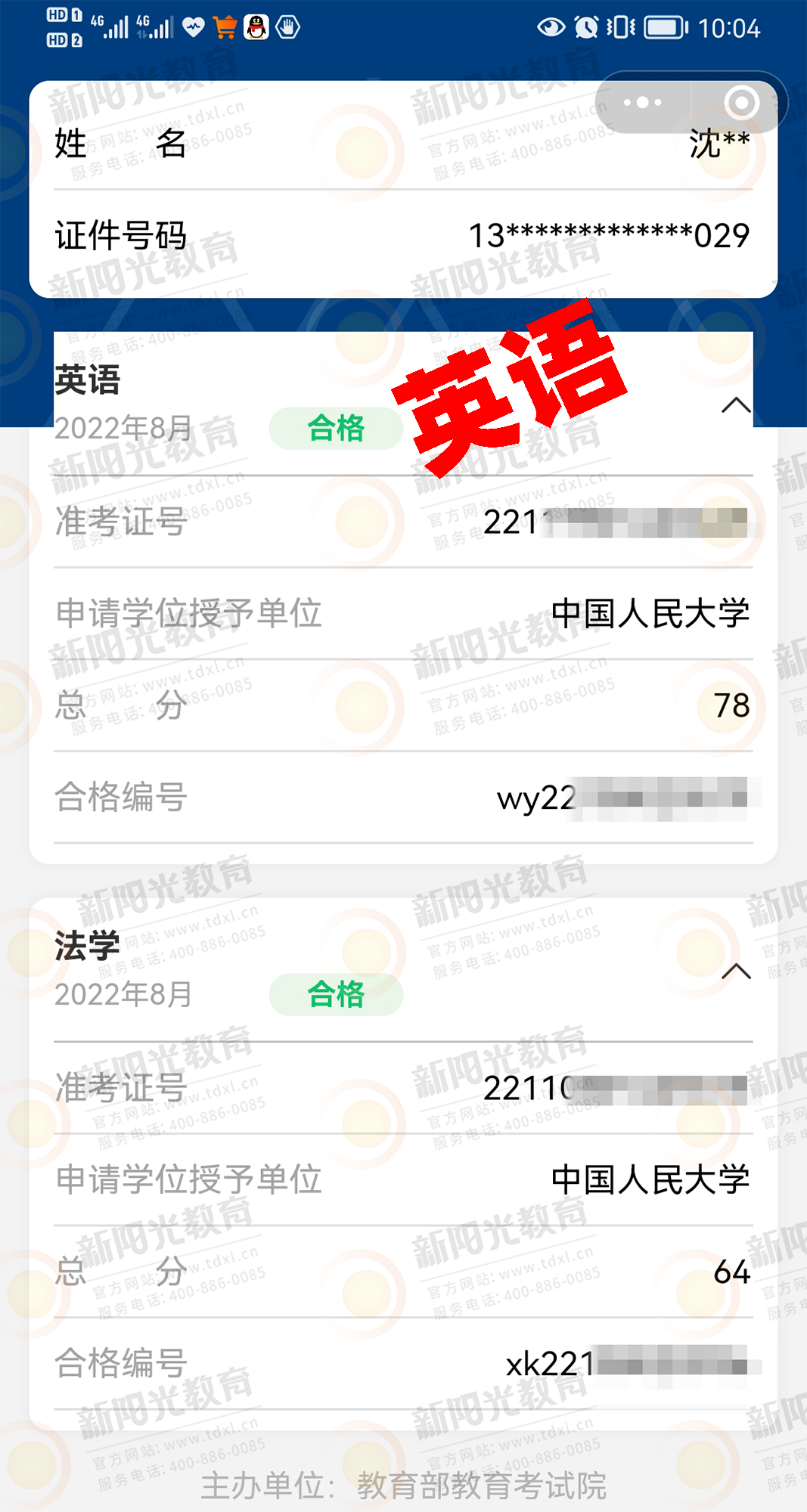This screenshot has width=807, height=1512.
Task: Collapse the 英语 result section
Action: coord(735,405)
